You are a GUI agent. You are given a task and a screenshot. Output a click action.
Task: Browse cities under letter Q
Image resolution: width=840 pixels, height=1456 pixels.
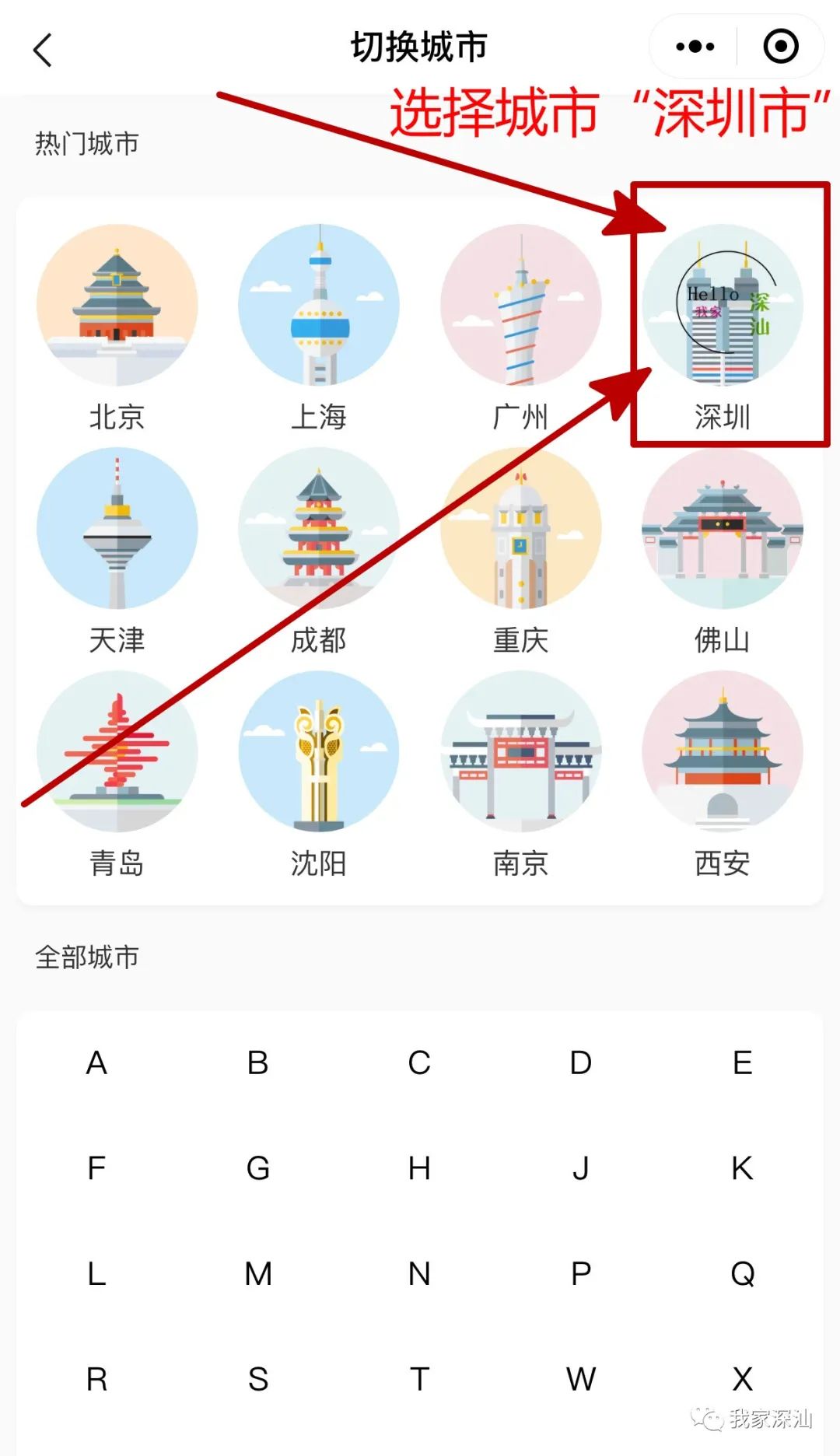tap(742, 1274)
